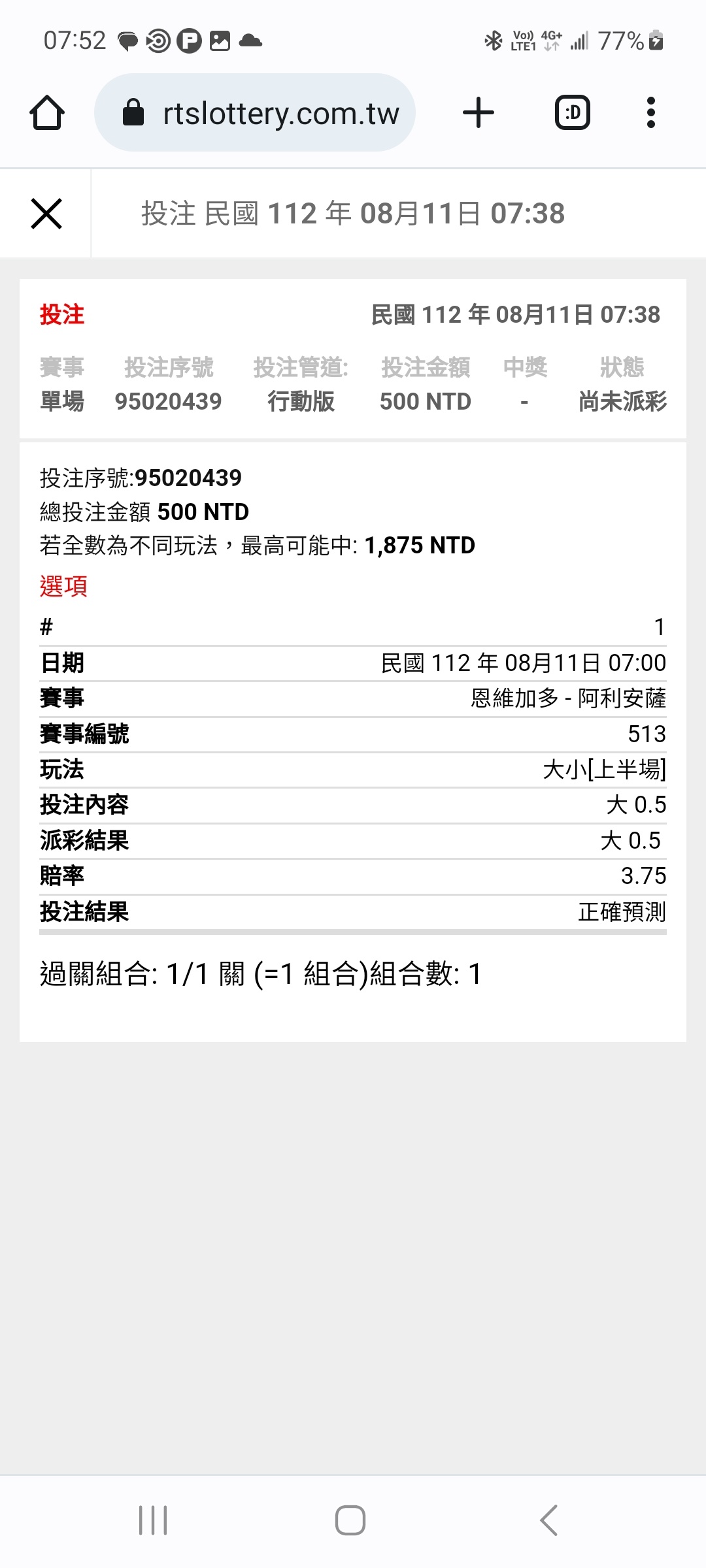Go back using system navigation
The height and width of the screenshot is (1568, 706).
coord(549,1520)
